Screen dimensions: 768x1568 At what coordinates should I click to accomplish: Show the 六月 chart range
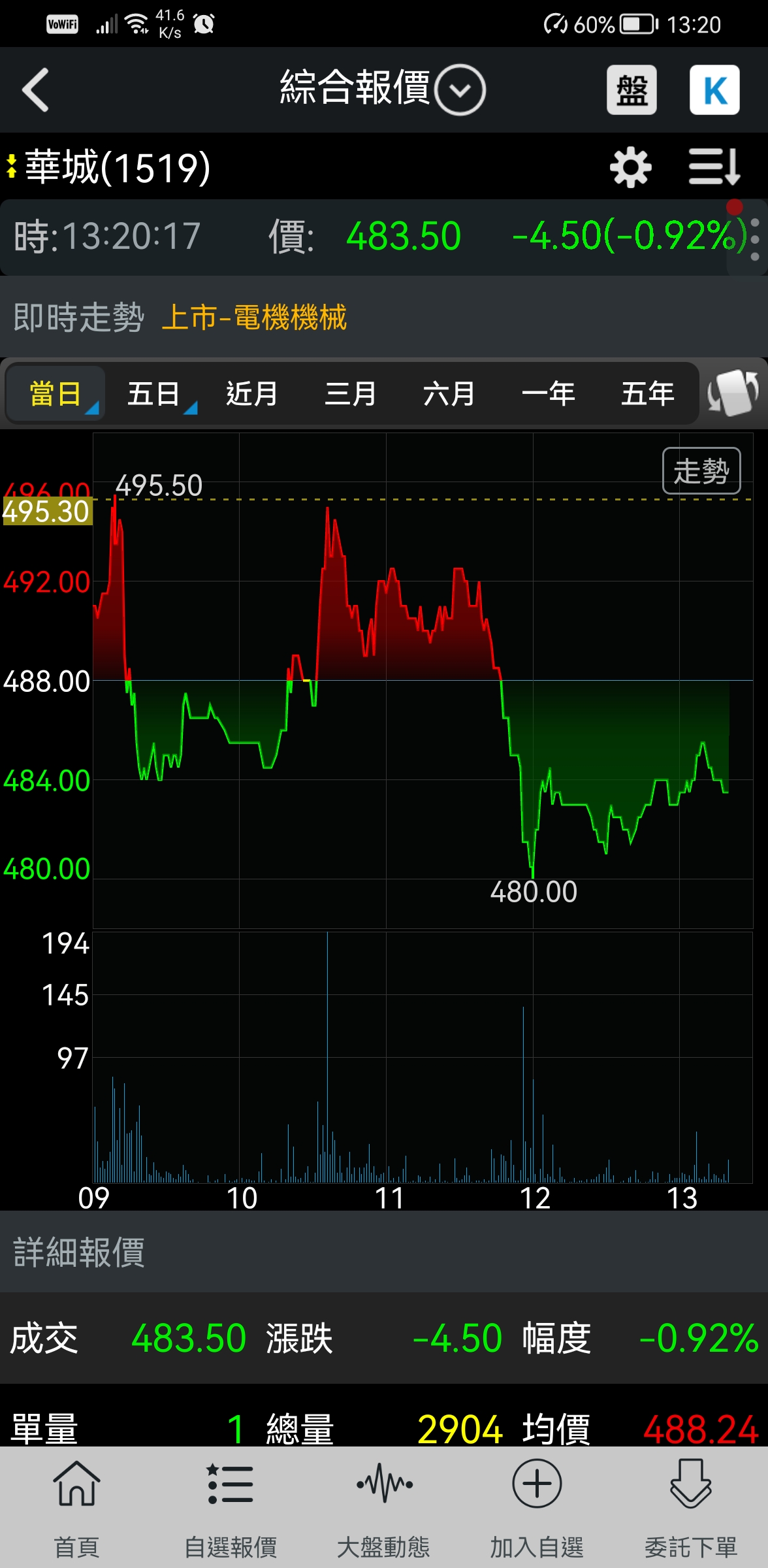(449, 394)
